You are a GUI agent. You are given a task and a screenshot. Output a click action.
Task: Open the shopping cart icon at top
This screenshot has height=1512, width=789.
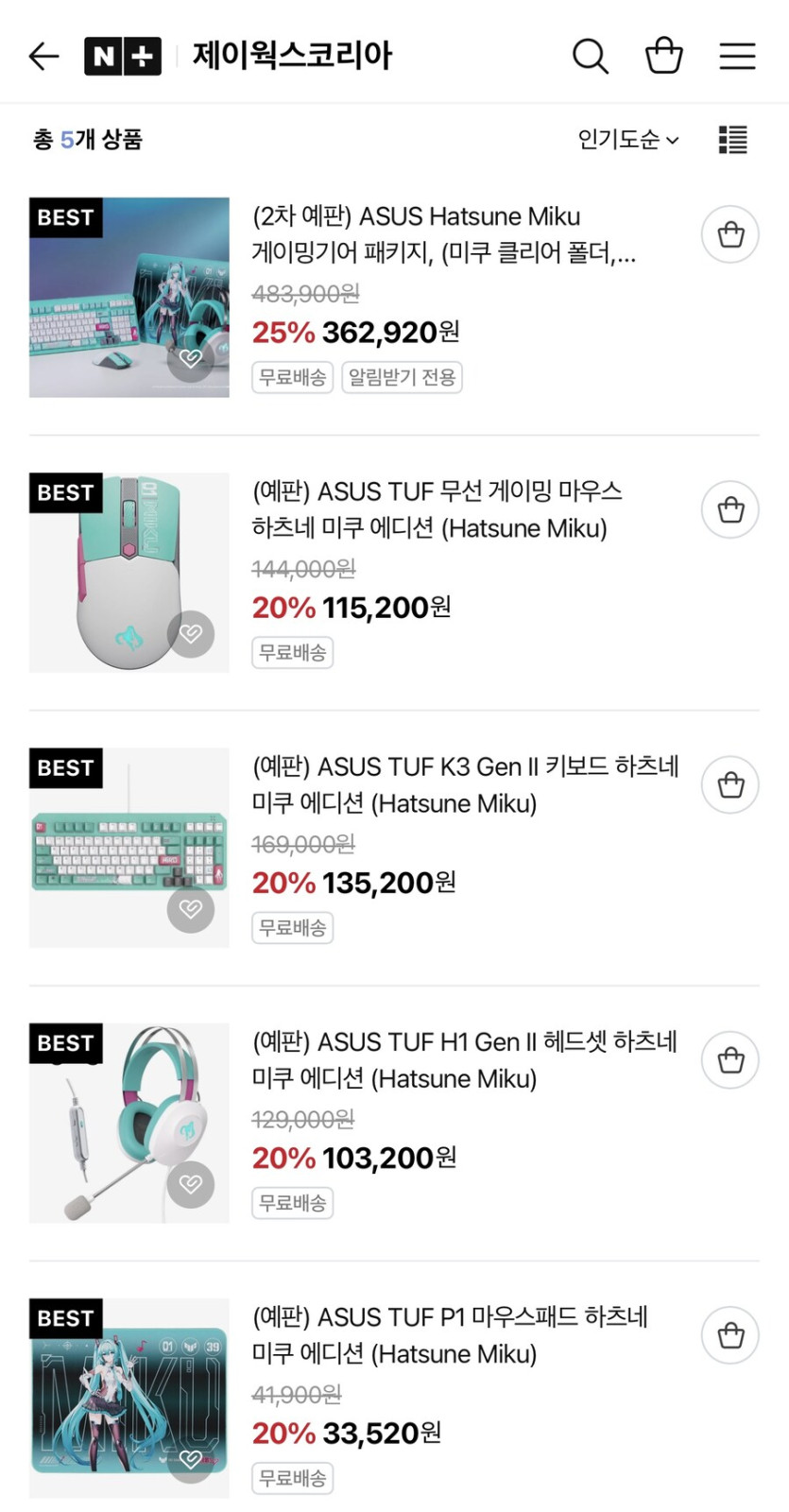tap(663, 55)
